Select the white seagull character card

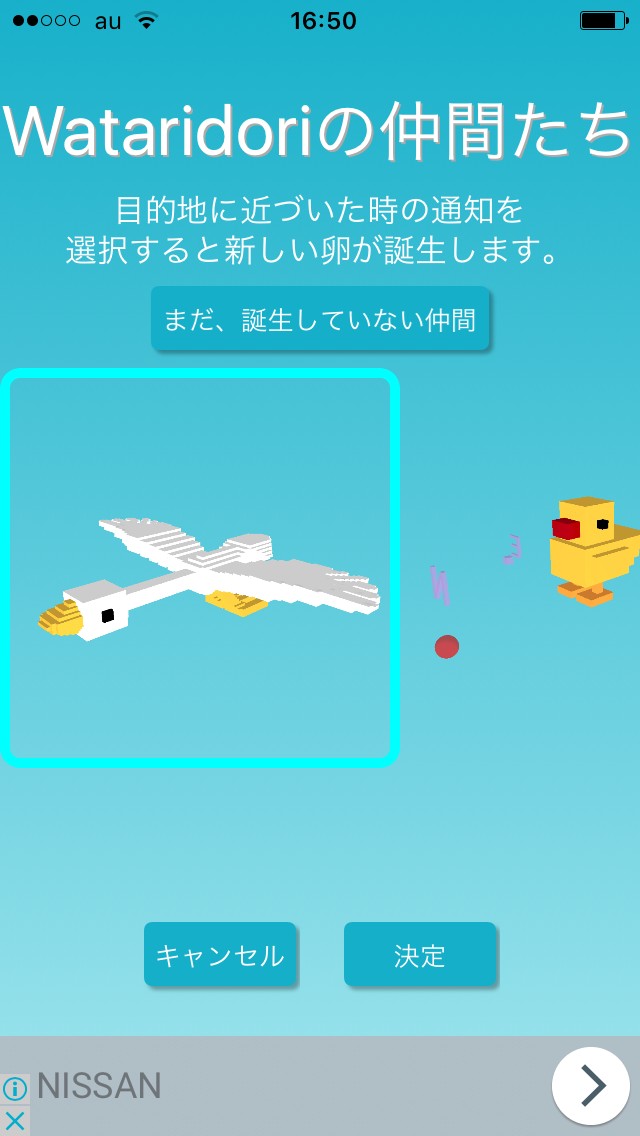200,568
